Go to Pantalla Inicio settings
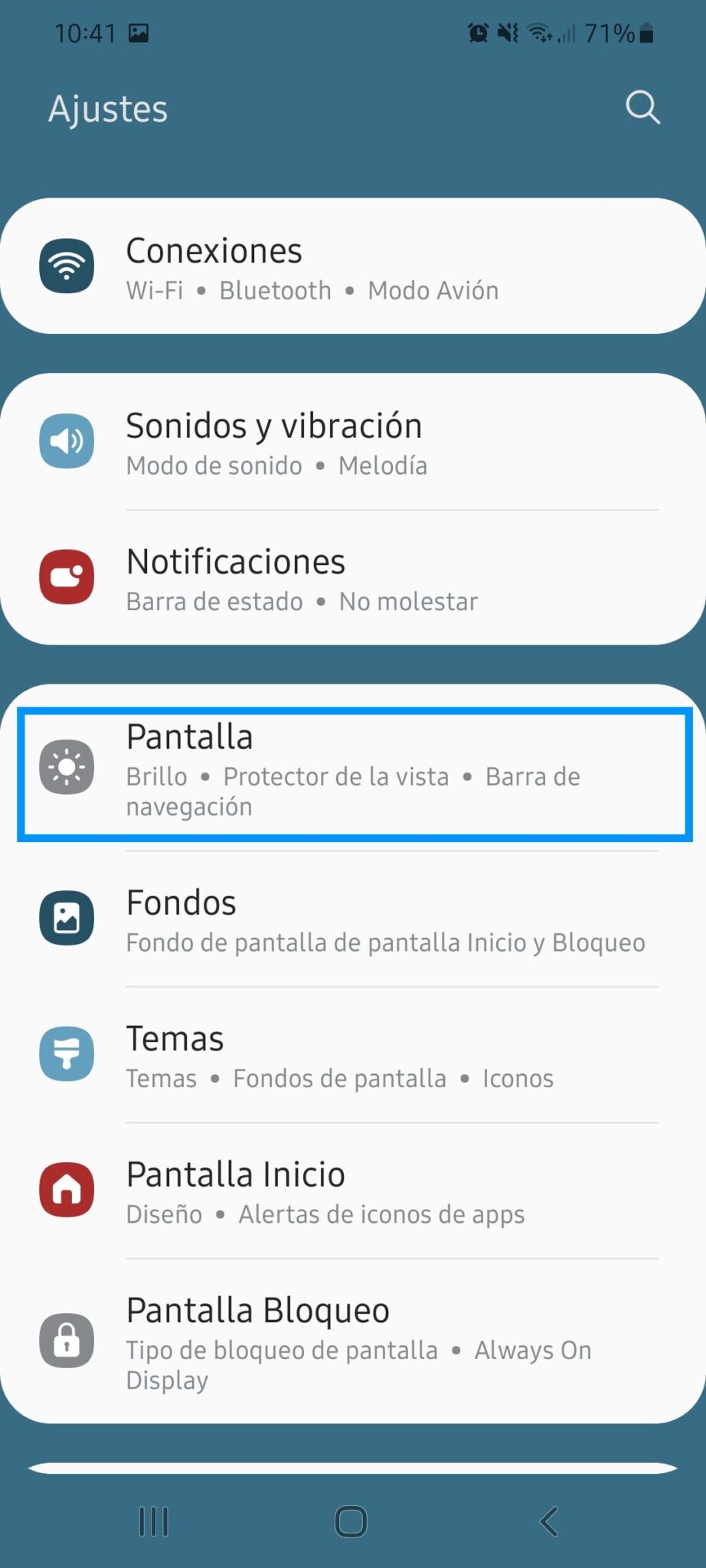706x1568 pixels. pyautogui.click(x=353, y=1191)
